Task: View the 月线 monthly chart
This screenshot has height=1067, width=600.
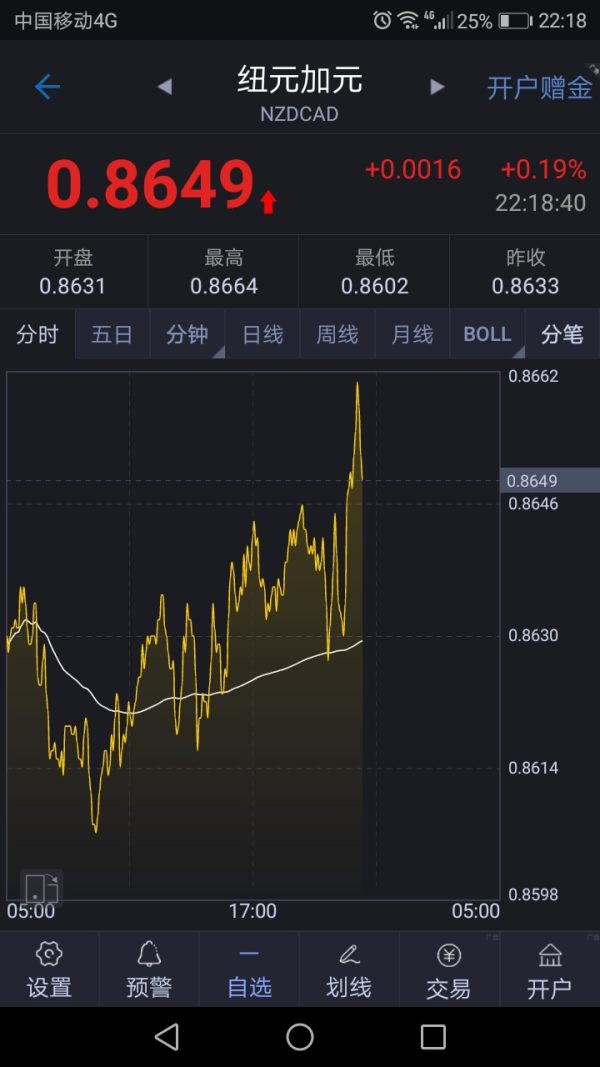Action: pos(412,334)
